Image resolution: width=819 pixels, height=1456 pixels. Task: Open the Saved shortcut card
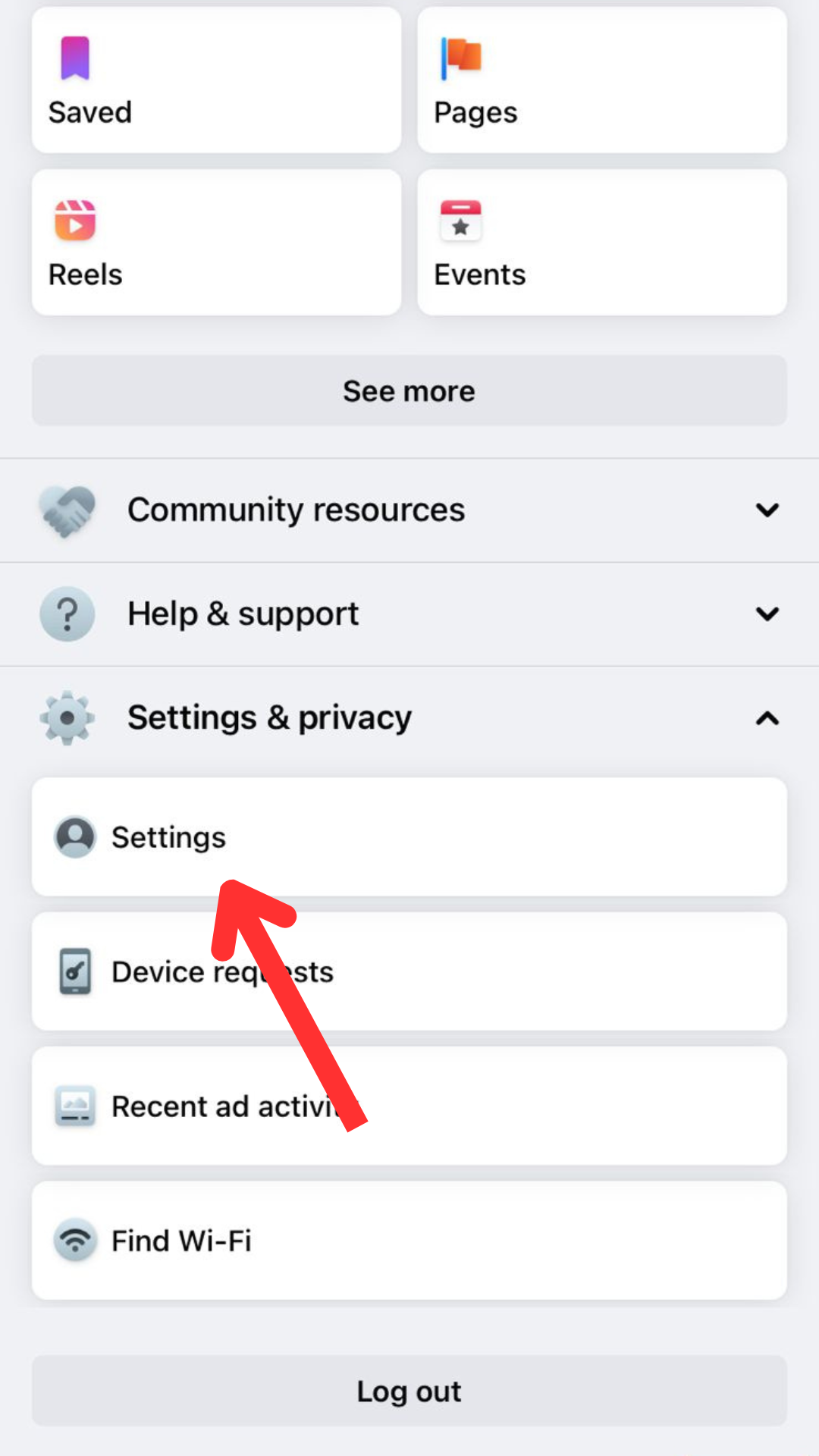click(216, 80)
